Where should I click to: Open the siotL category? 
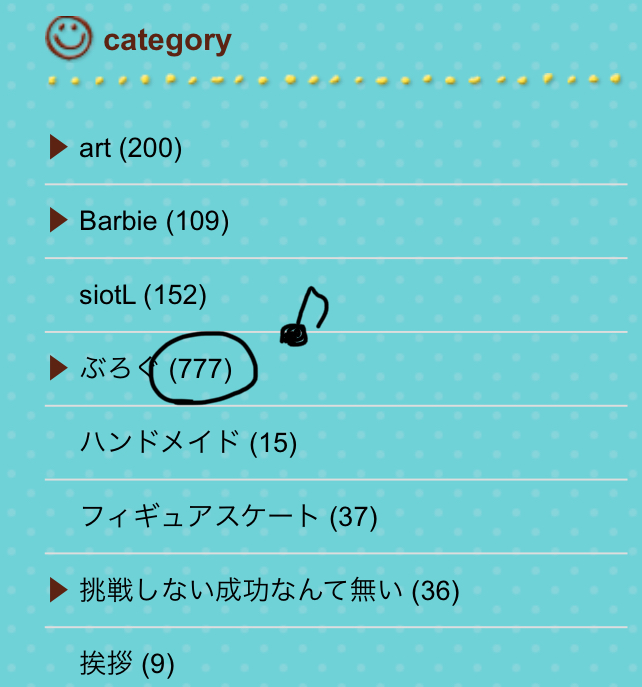tap(107, 295)
